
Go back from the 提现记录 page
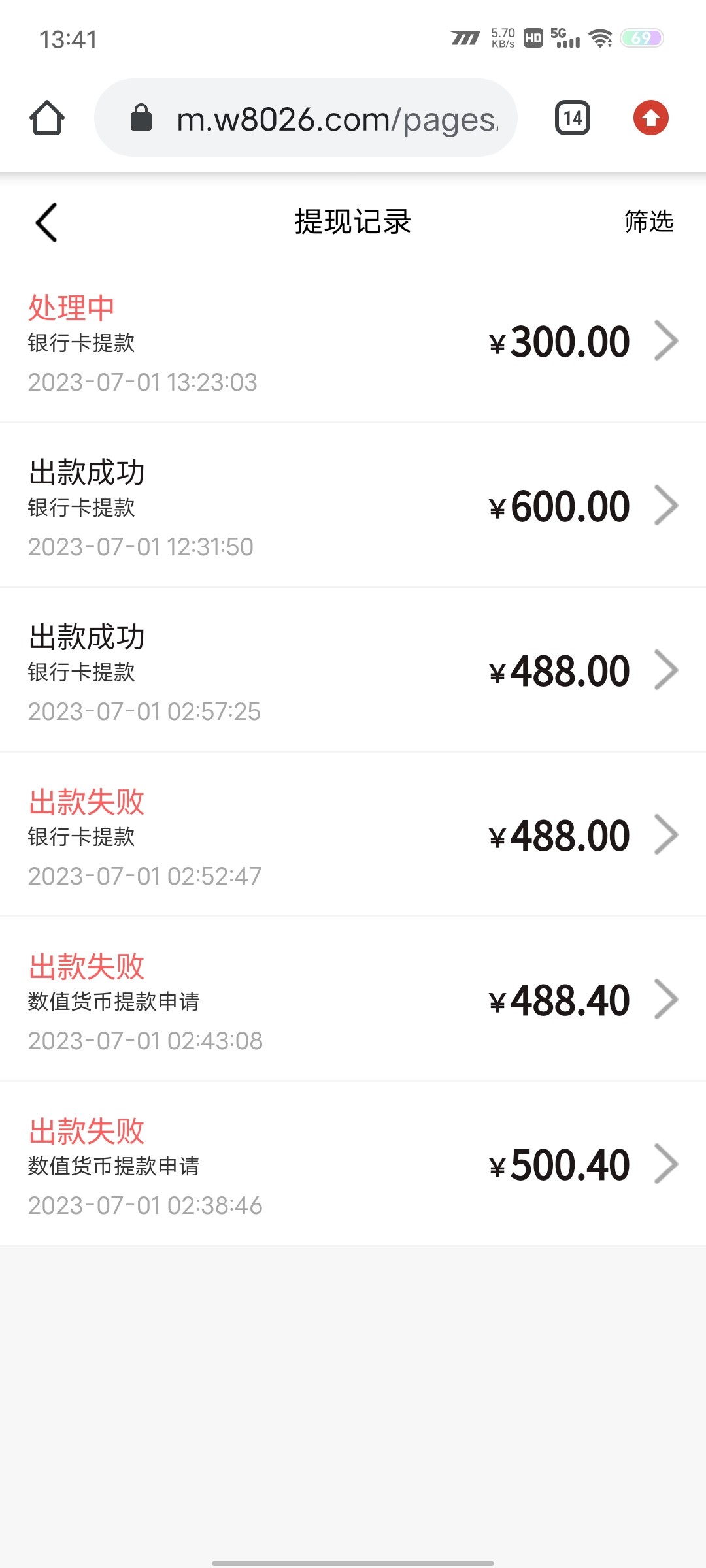coord(46,222)
